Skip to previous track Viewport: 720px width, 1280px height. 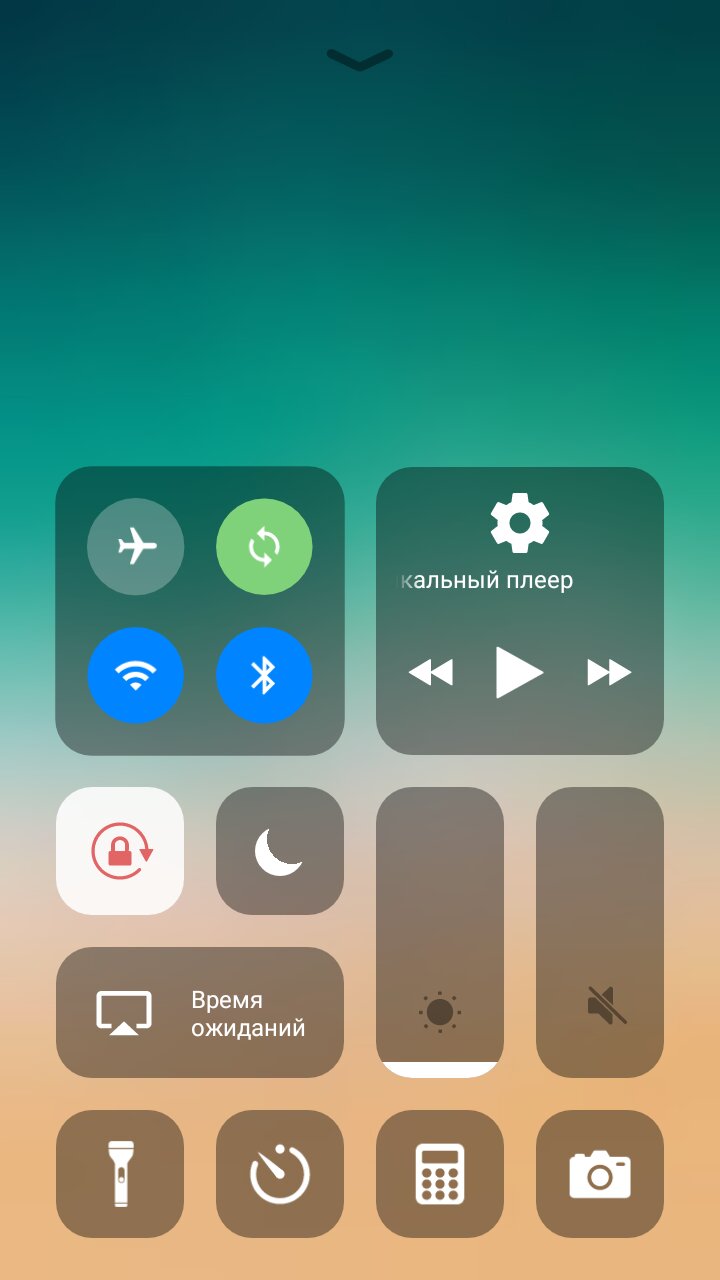pyautogui.click(x=431, y=672)
